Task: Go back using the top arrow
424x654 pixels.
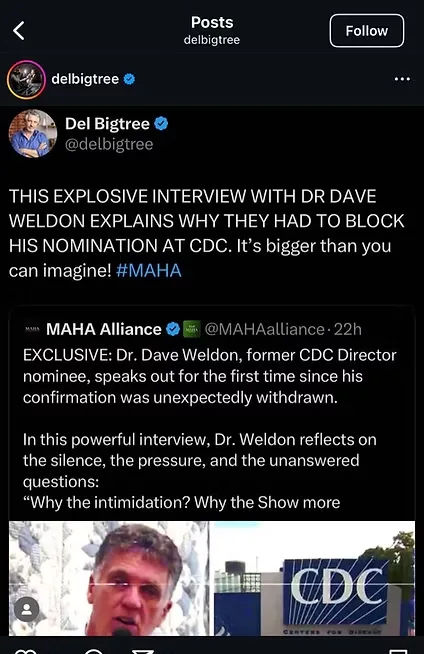Action: click(19, 31)
